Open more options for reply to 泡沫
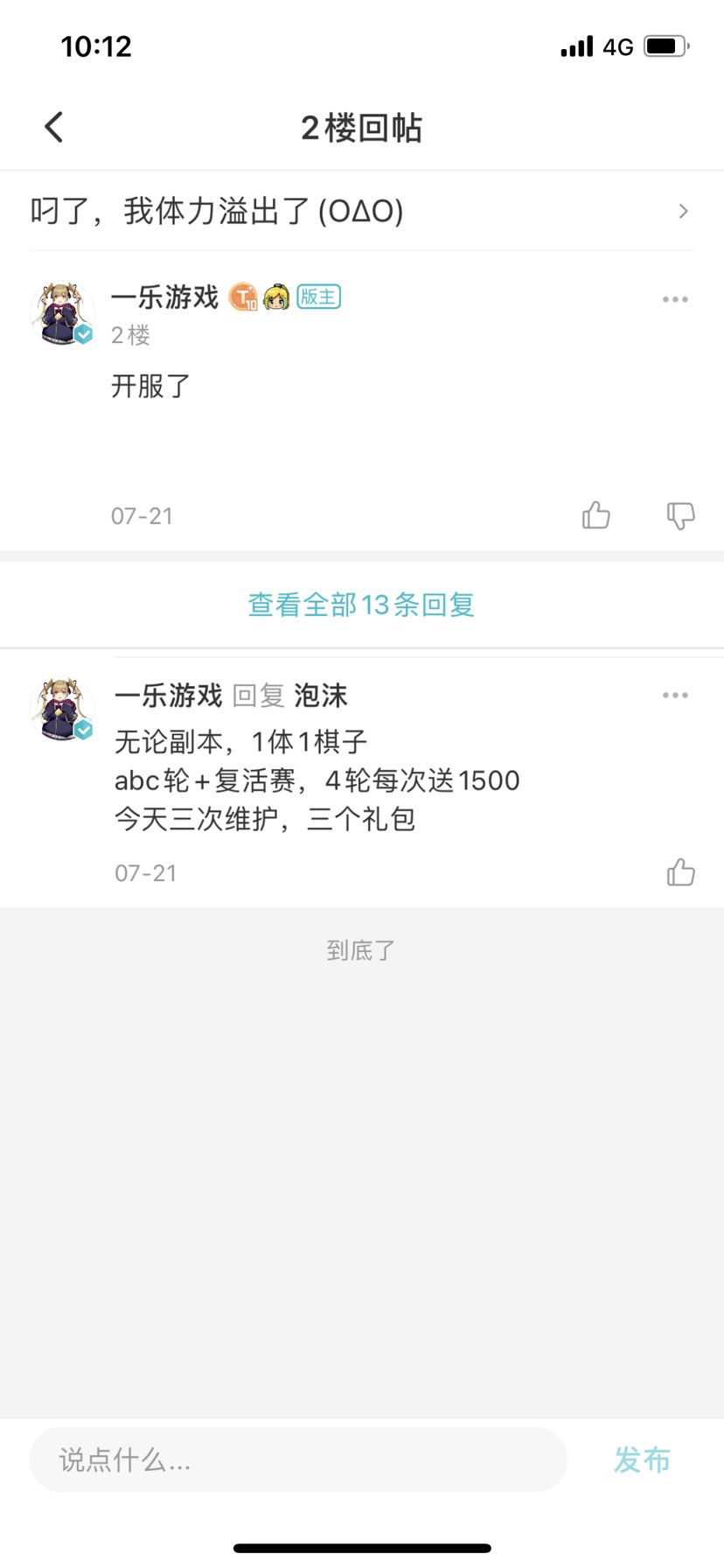The image size is (724, 1568). pyautogui.click(x=675, y=696)
